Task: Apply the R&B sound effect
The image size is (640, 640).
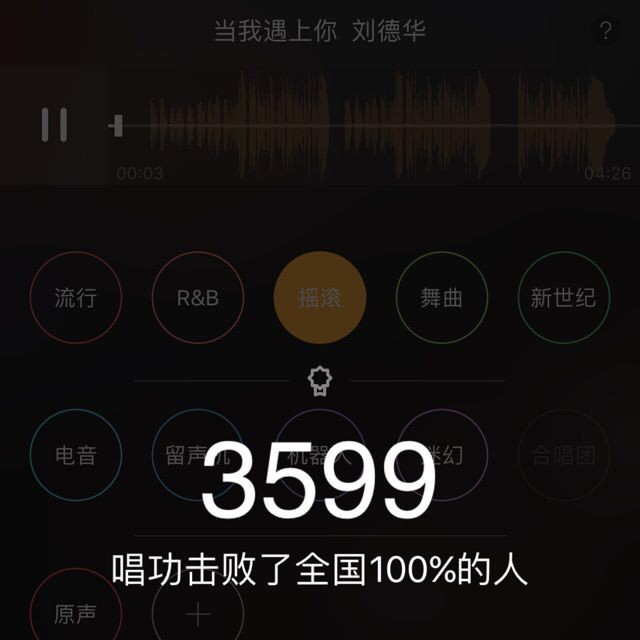Action: (x=198, y=297)
